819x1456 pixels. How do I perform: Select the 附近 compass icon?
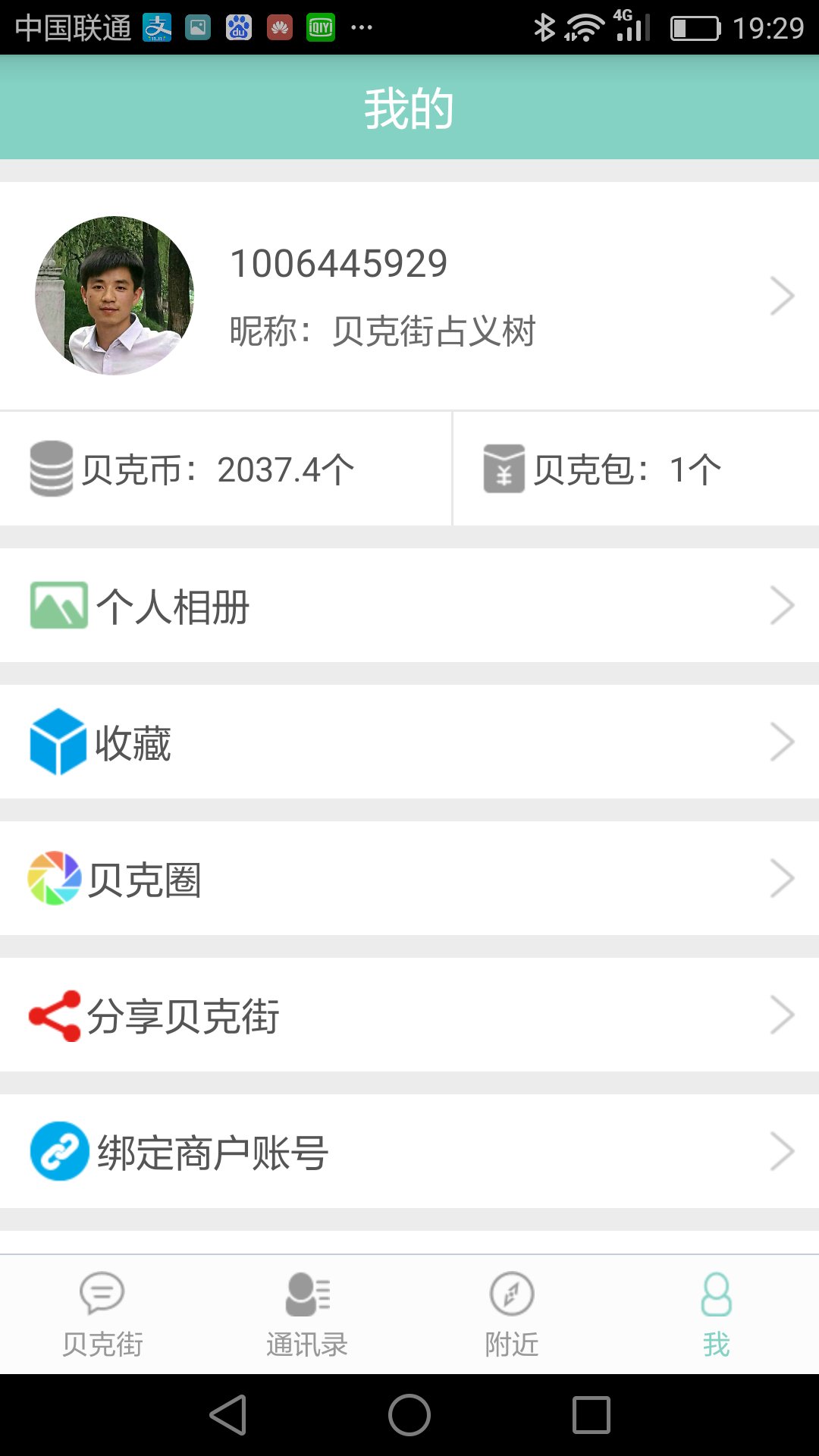(511, 1293)
